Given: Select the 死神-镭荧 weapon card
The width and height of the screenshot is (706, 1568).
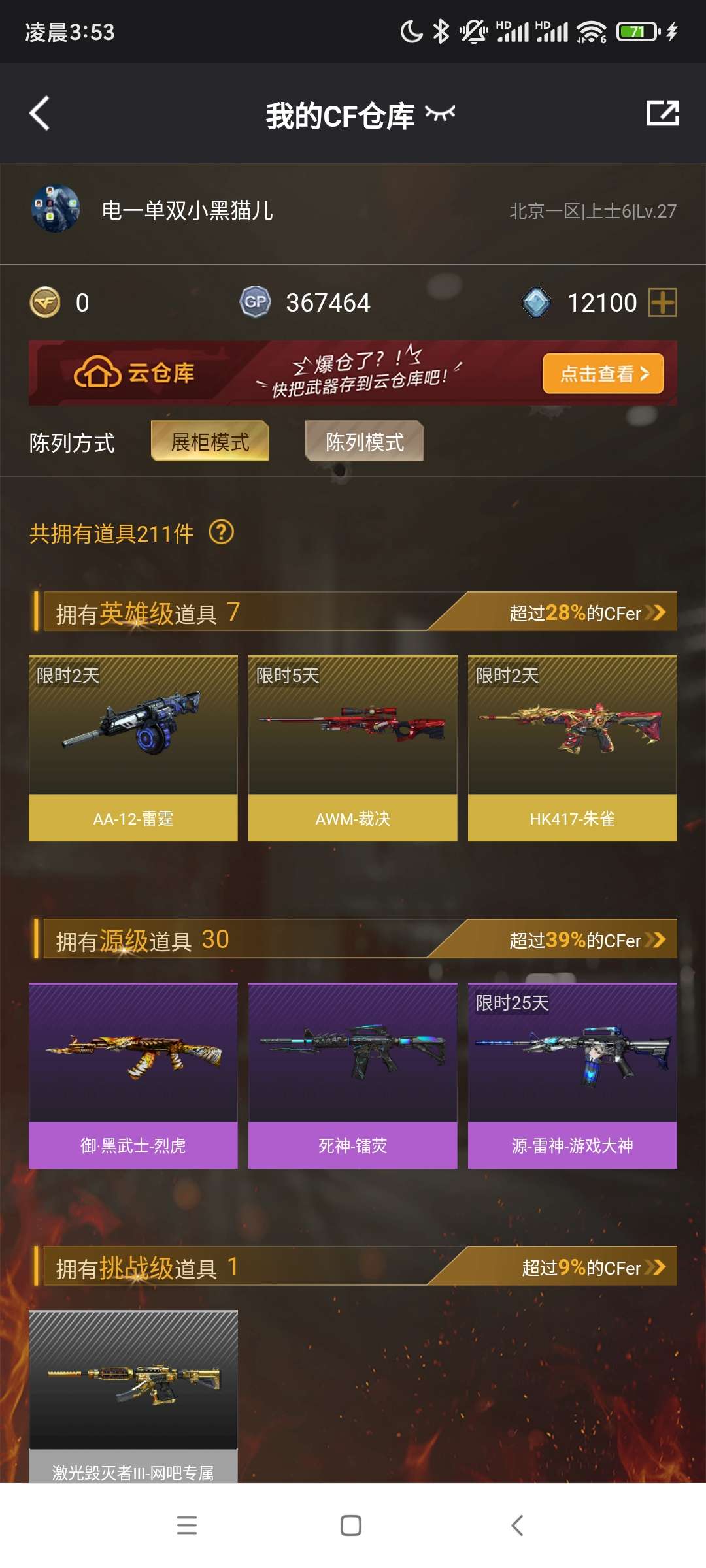Looking at the screenshot, I should pyautogui.click(x=353, y=1075).
